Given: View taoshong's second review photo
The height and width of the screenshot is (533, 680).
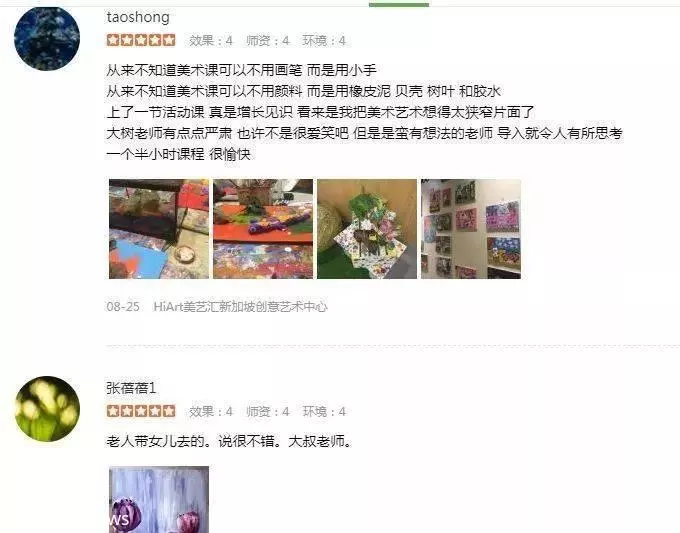Looking at the screenshot, I should click(263, 229).
